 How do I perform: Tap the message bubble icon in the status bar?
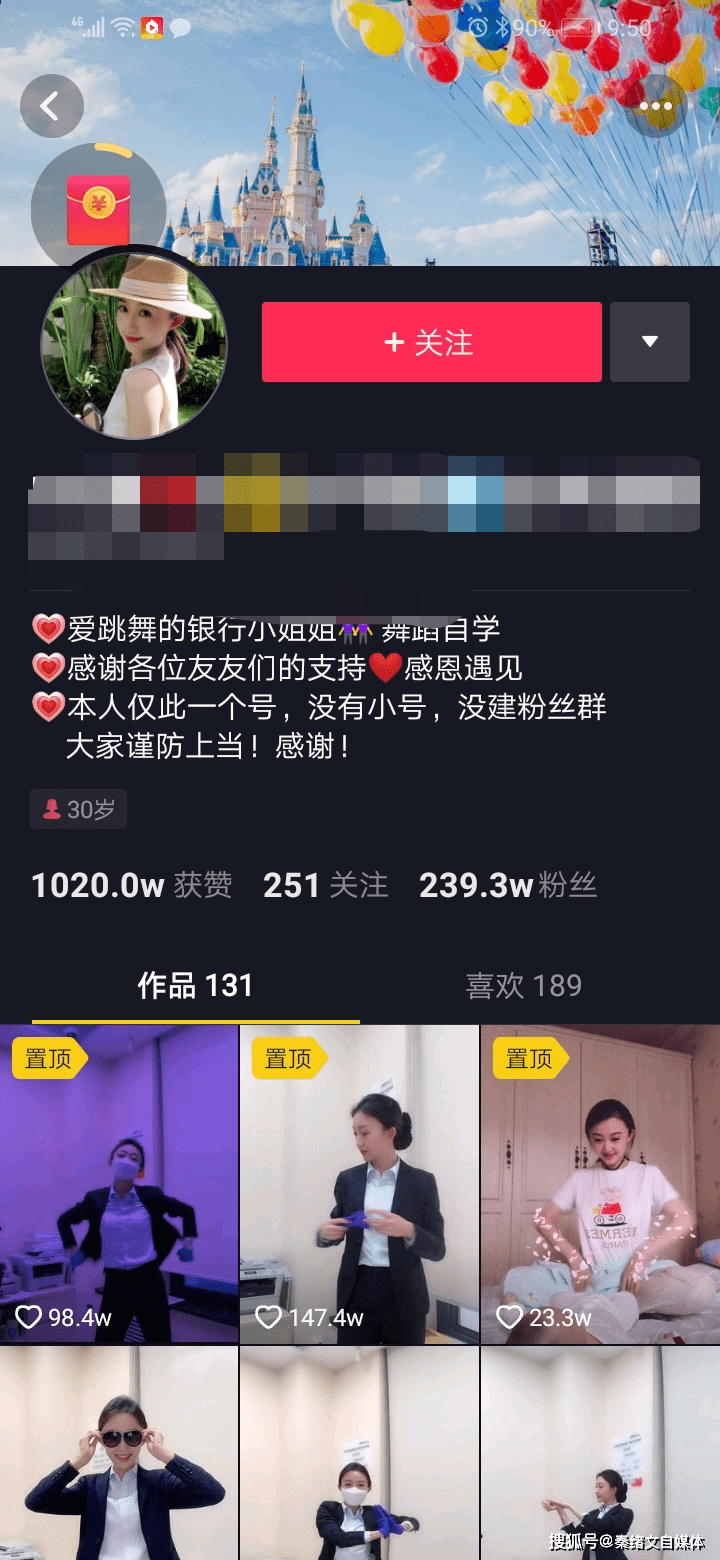click(179, 27)
